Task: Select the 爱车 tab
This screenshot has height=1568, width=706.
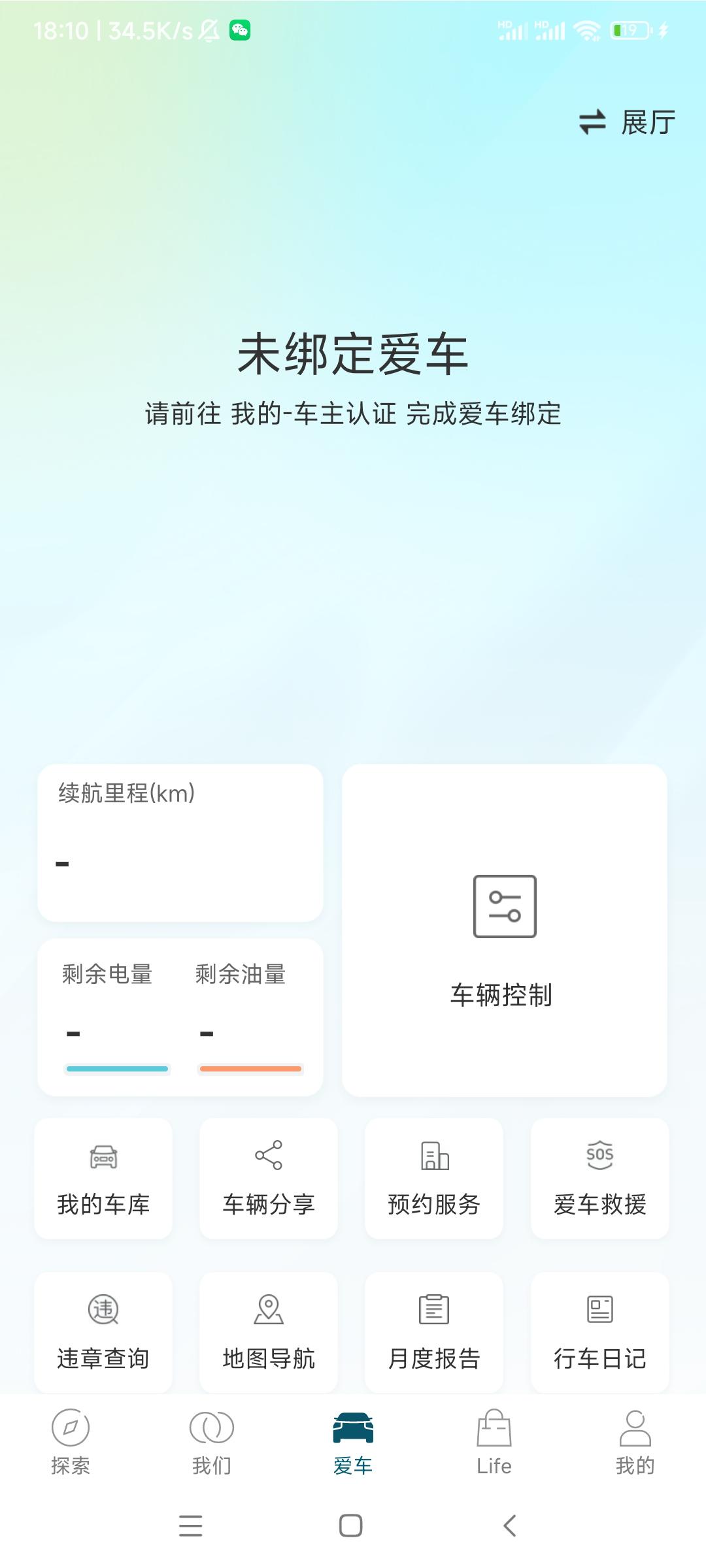Action: [x=353, y=1443]
